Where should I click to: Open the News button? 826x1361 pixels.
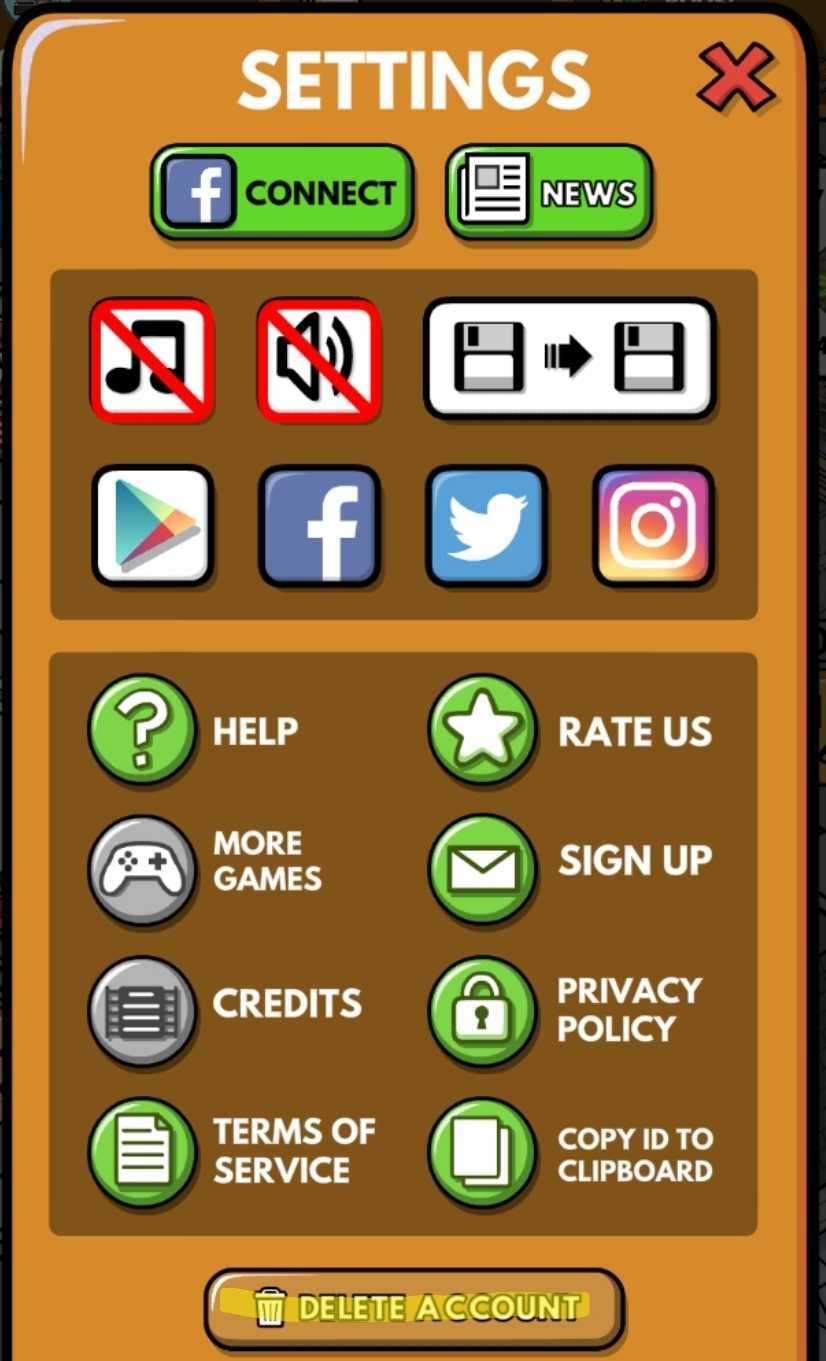click(x=549, y=192)
